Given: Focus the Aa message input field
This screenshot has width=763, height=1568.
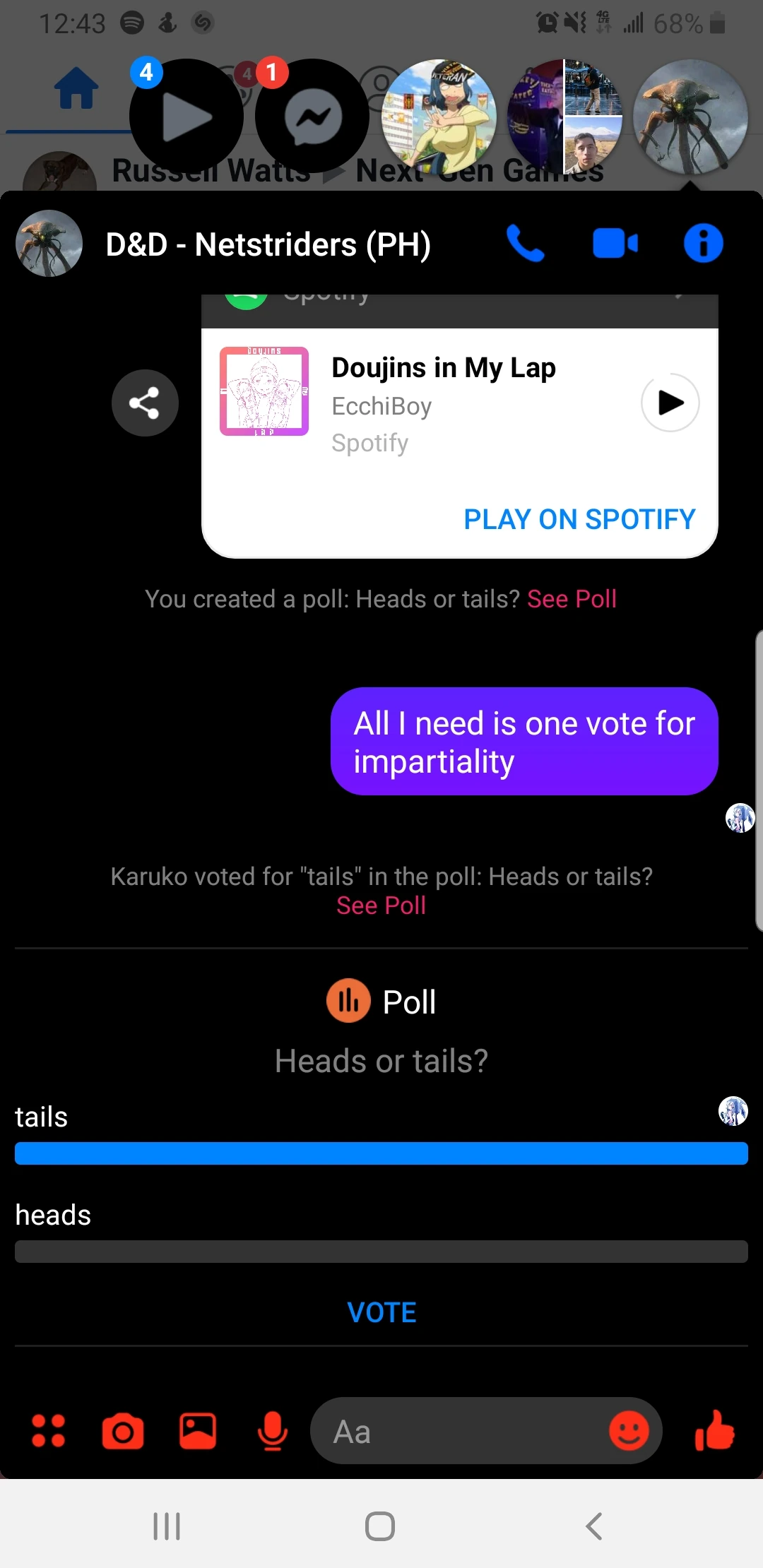Looking at the screenshot, I should 459,1432.
